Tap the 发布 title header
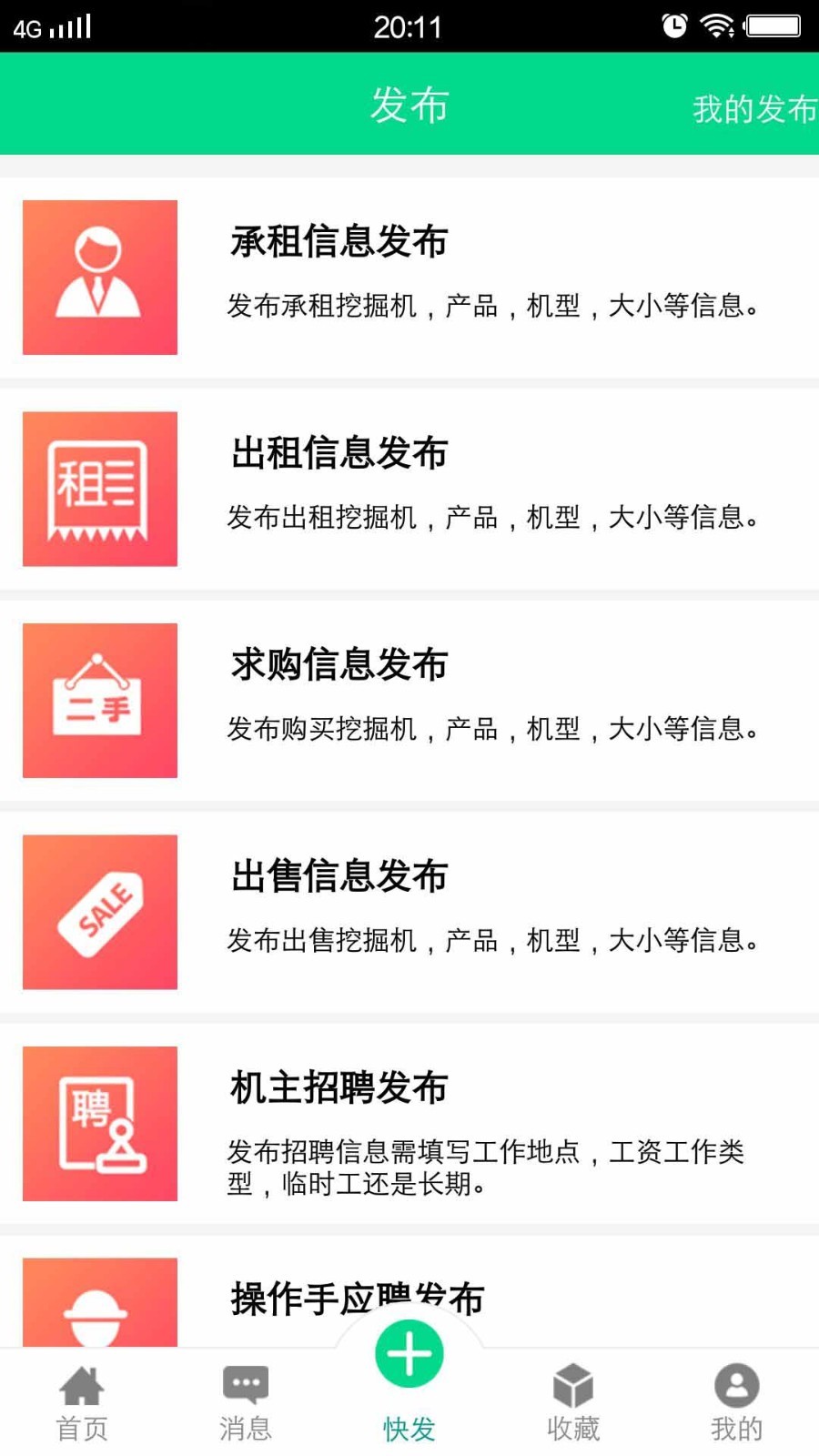 tap(409, 105)
